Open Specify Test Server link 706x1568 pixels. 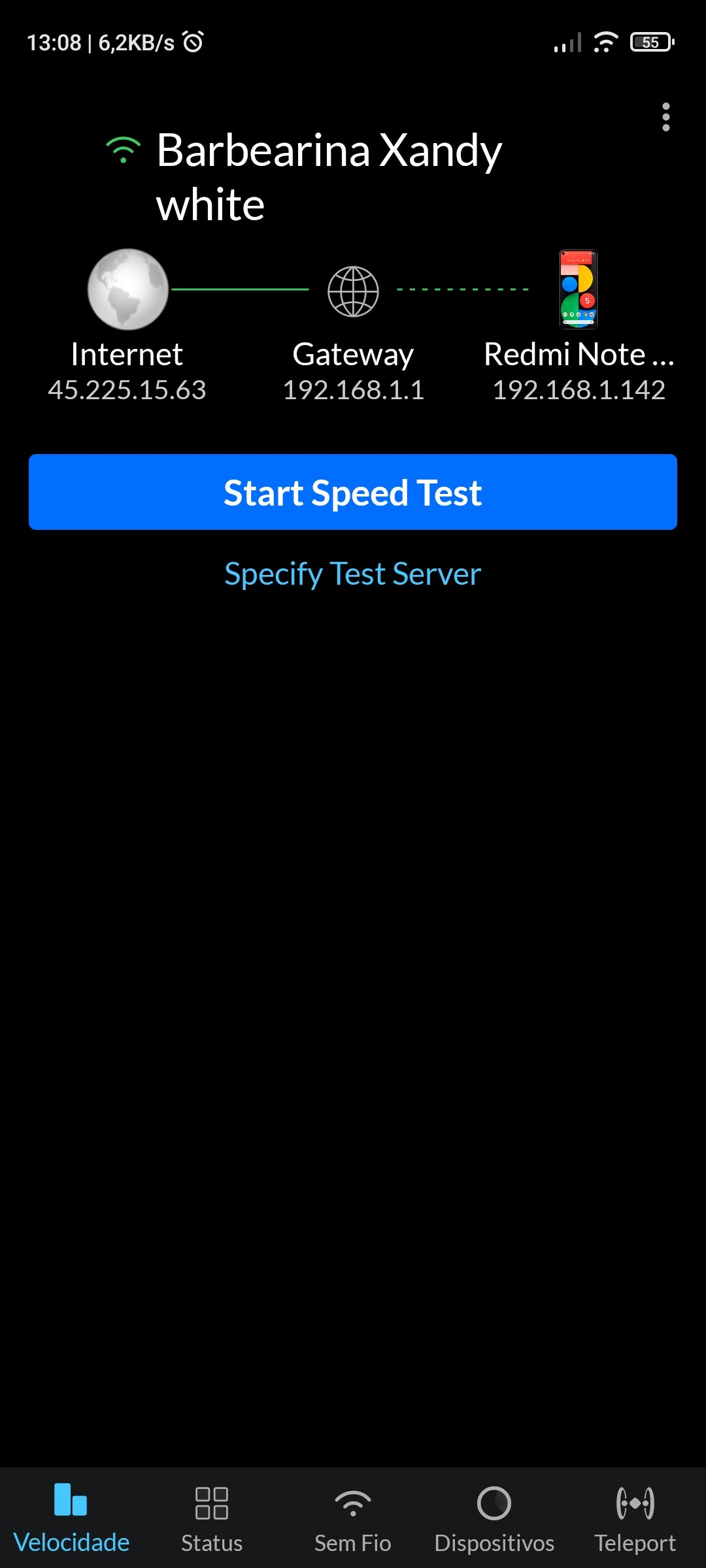tap(353, 574)
